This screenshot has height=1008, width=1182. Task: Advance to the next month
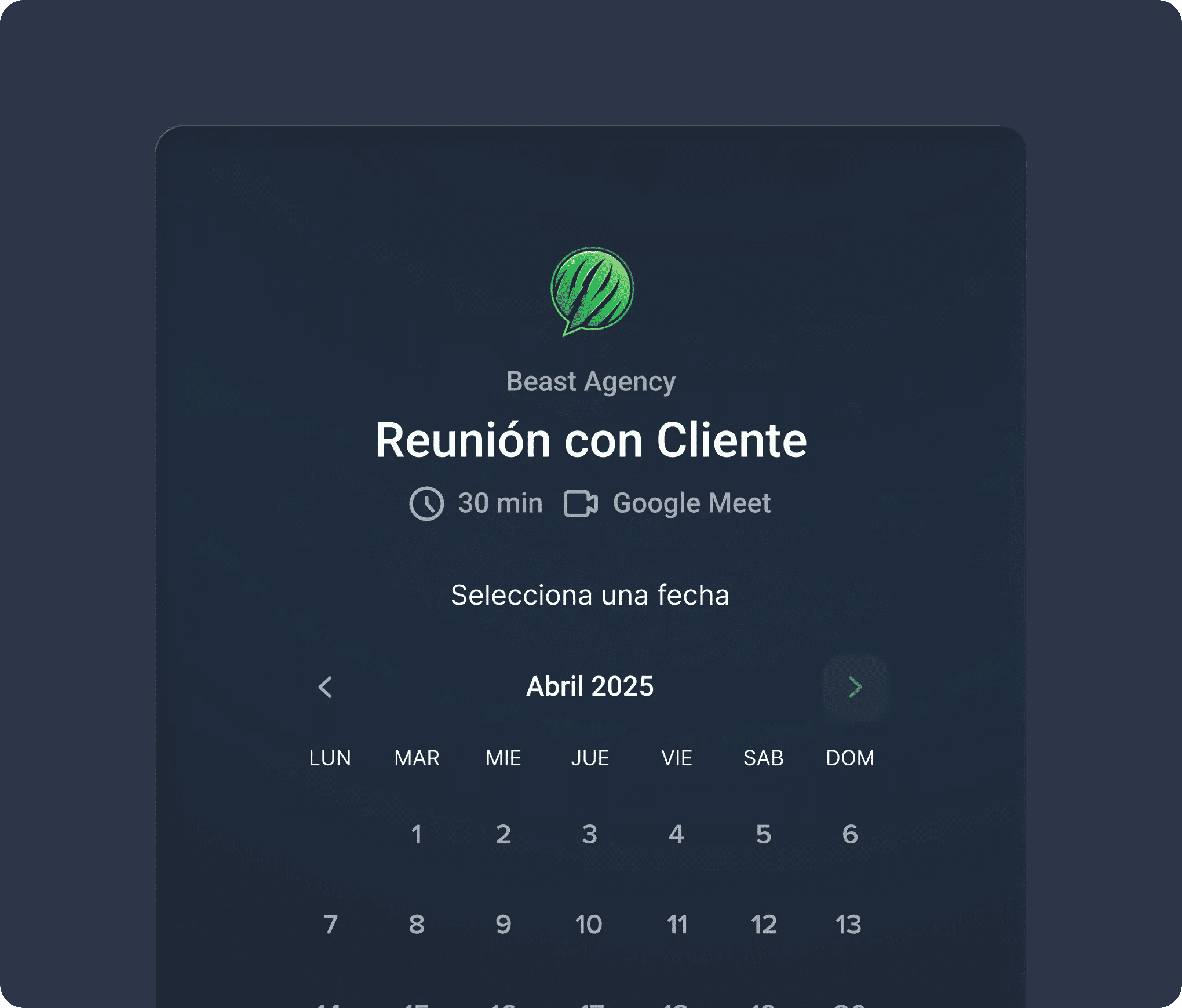pyautogui.click(x=855, y=687)
